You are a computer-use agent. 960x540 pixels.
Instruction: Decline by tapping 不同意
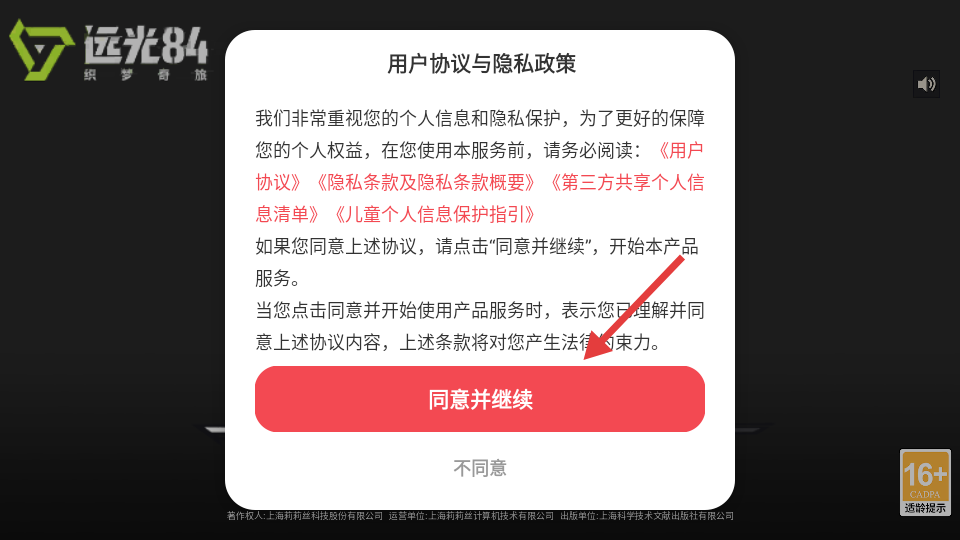click(480, 468)
